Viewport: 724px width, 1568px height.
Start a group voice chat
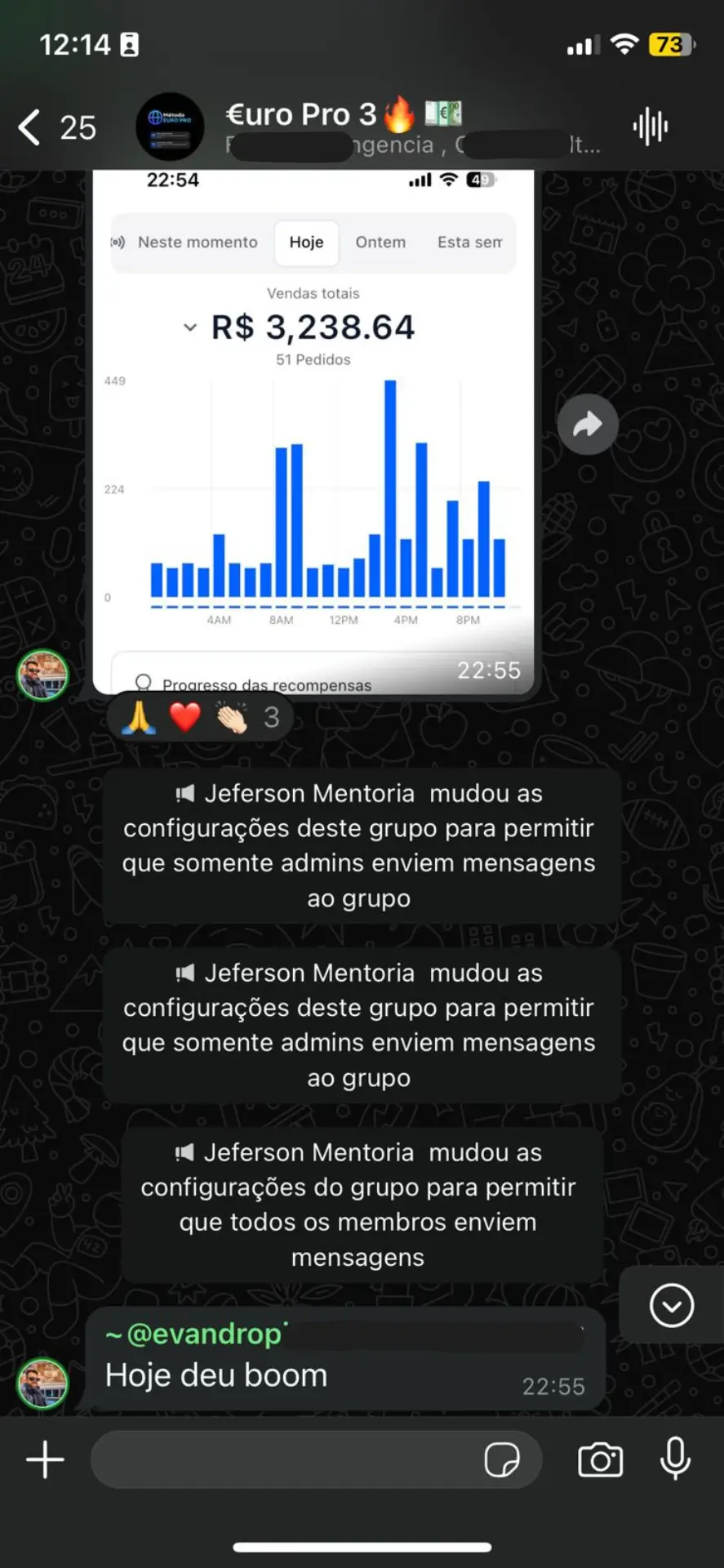tap(650, 127)
